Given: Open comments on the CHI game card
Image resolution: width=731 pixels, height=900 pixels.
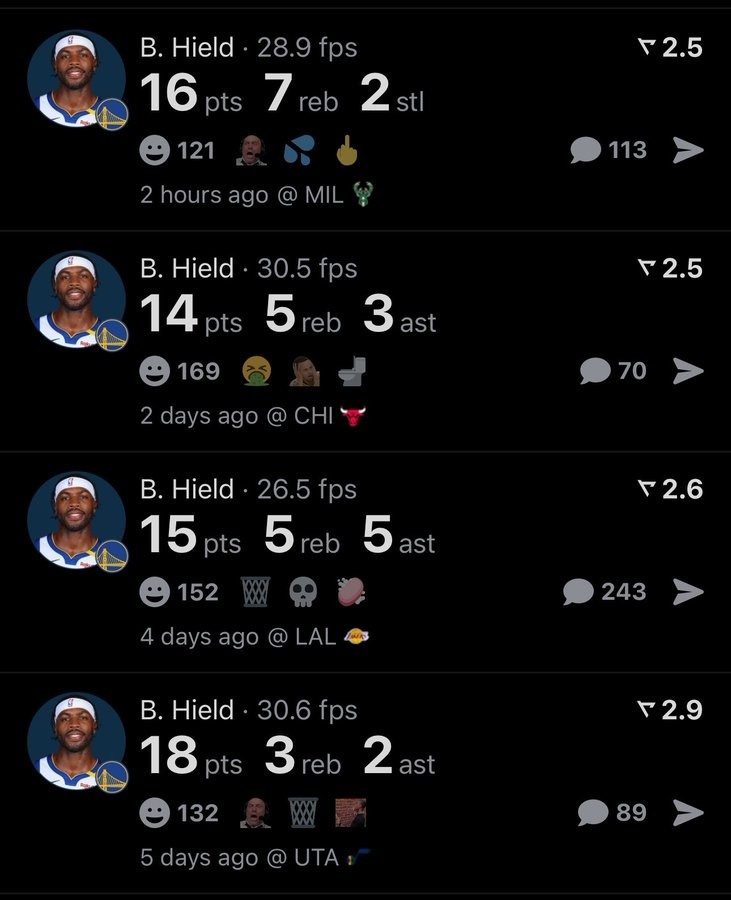Looking at the screenshot, I should tap(613, 371).
